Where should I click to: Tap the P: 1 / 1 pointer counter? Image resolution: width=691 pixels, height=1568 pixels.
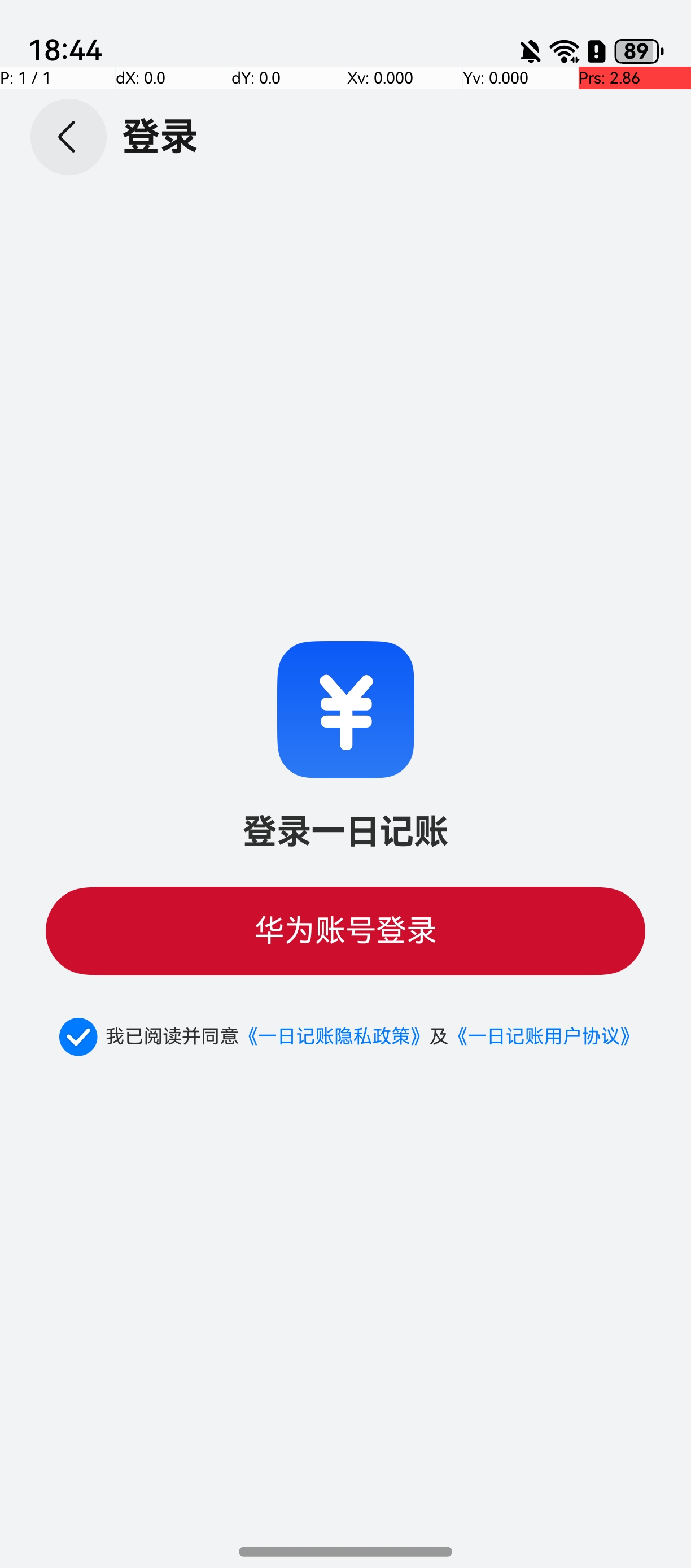click(25, 78)
